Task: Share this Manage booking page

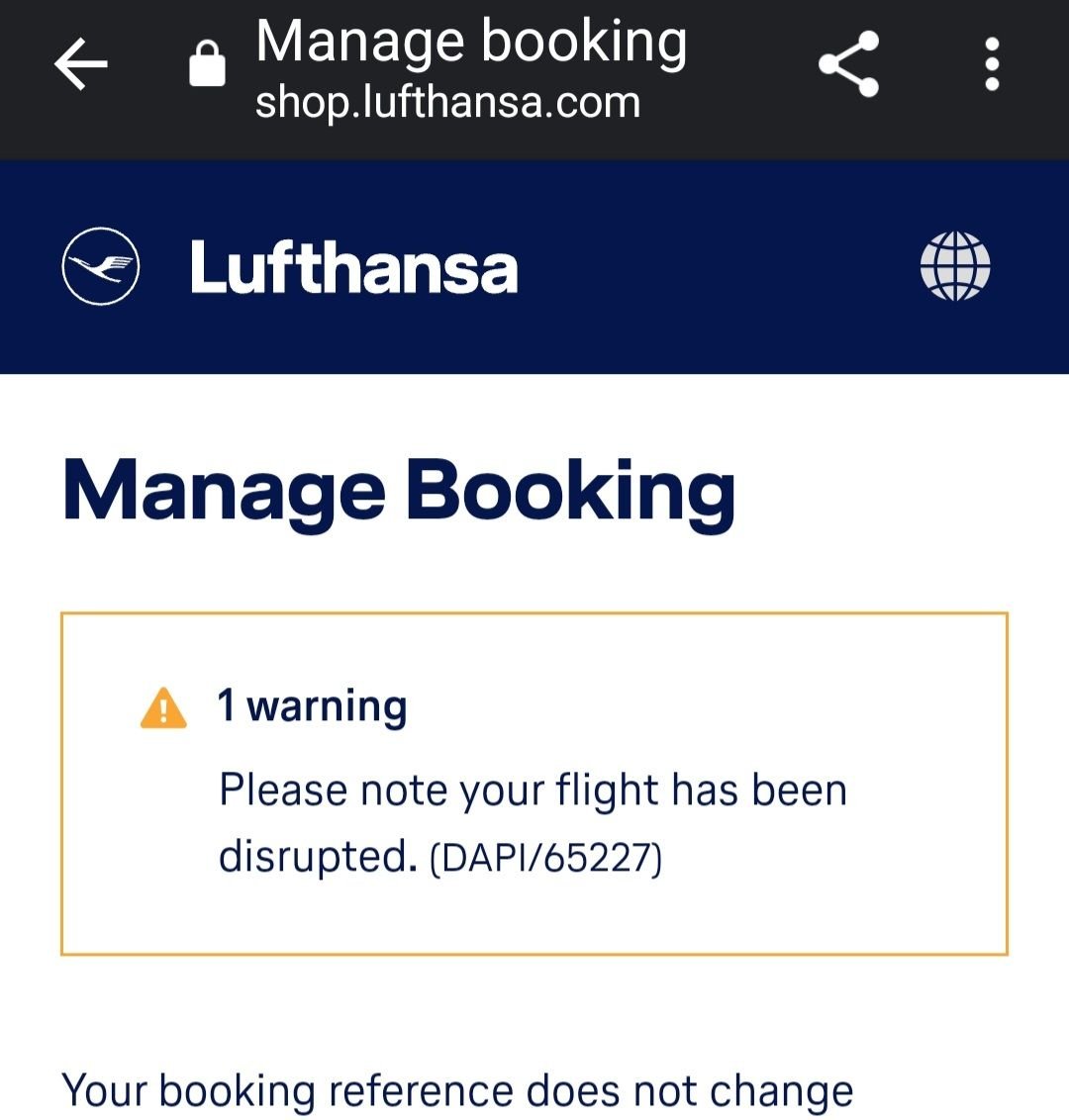Action: 849,64
